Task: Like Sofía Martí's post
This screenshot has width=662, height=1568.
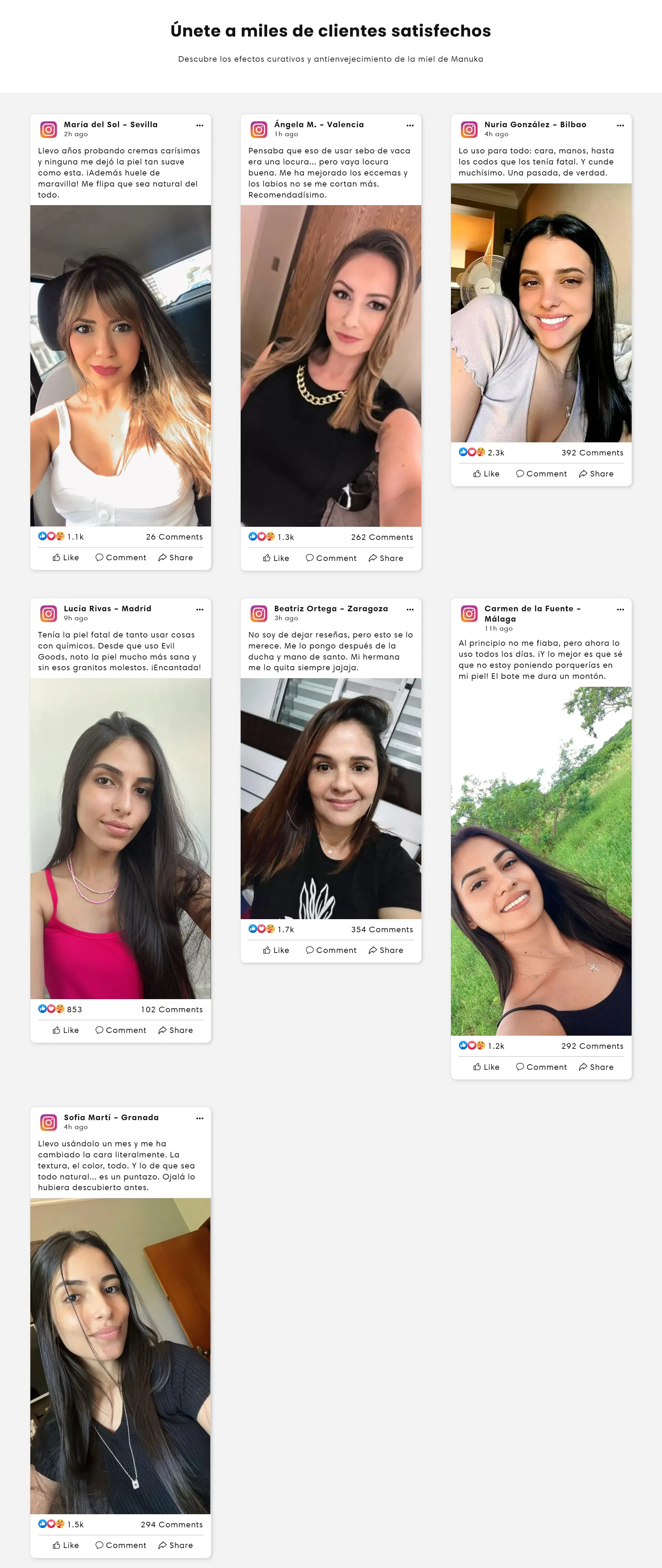Action: pos(66,1545)
